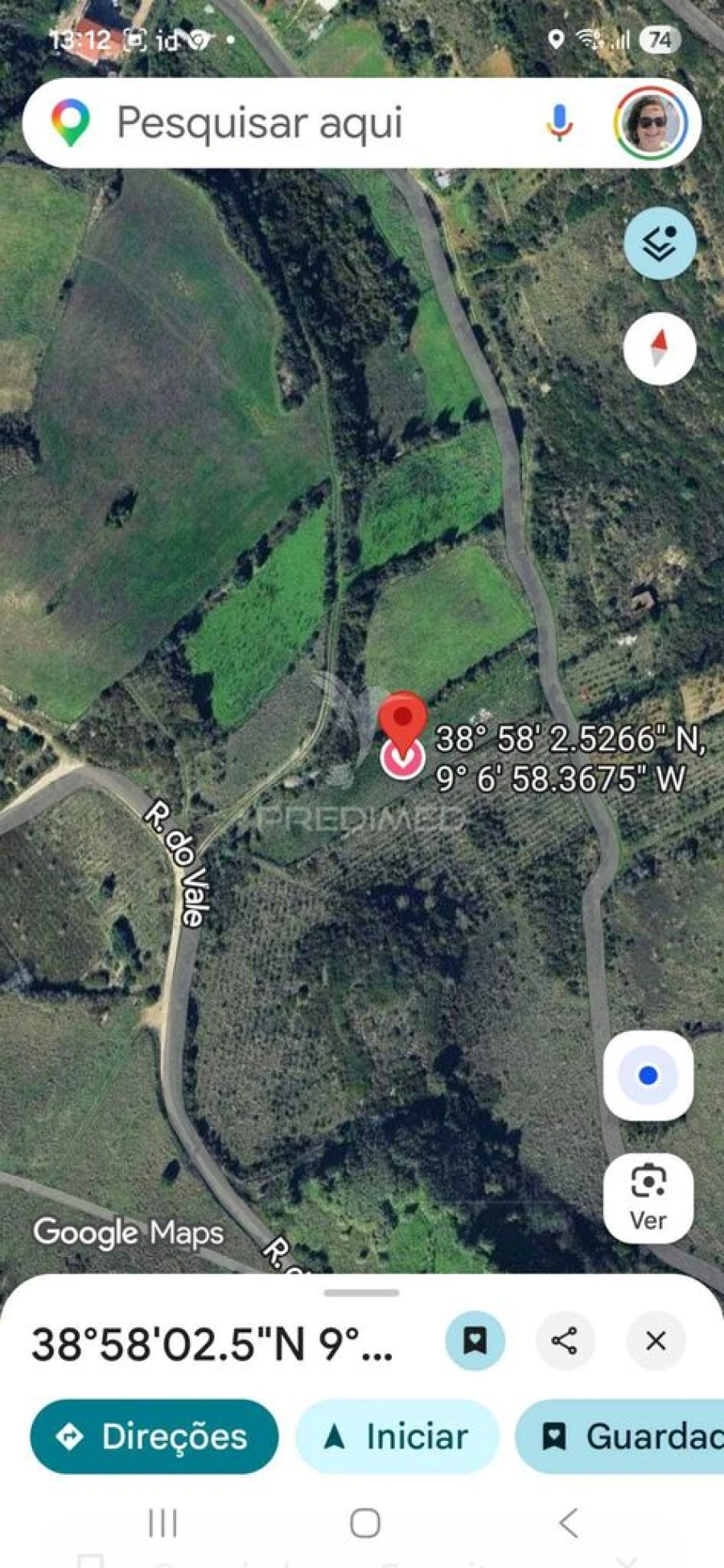This screenshot has width=724, height=1568.
Task: Open the map layers selector
Action: coord(660,244)
